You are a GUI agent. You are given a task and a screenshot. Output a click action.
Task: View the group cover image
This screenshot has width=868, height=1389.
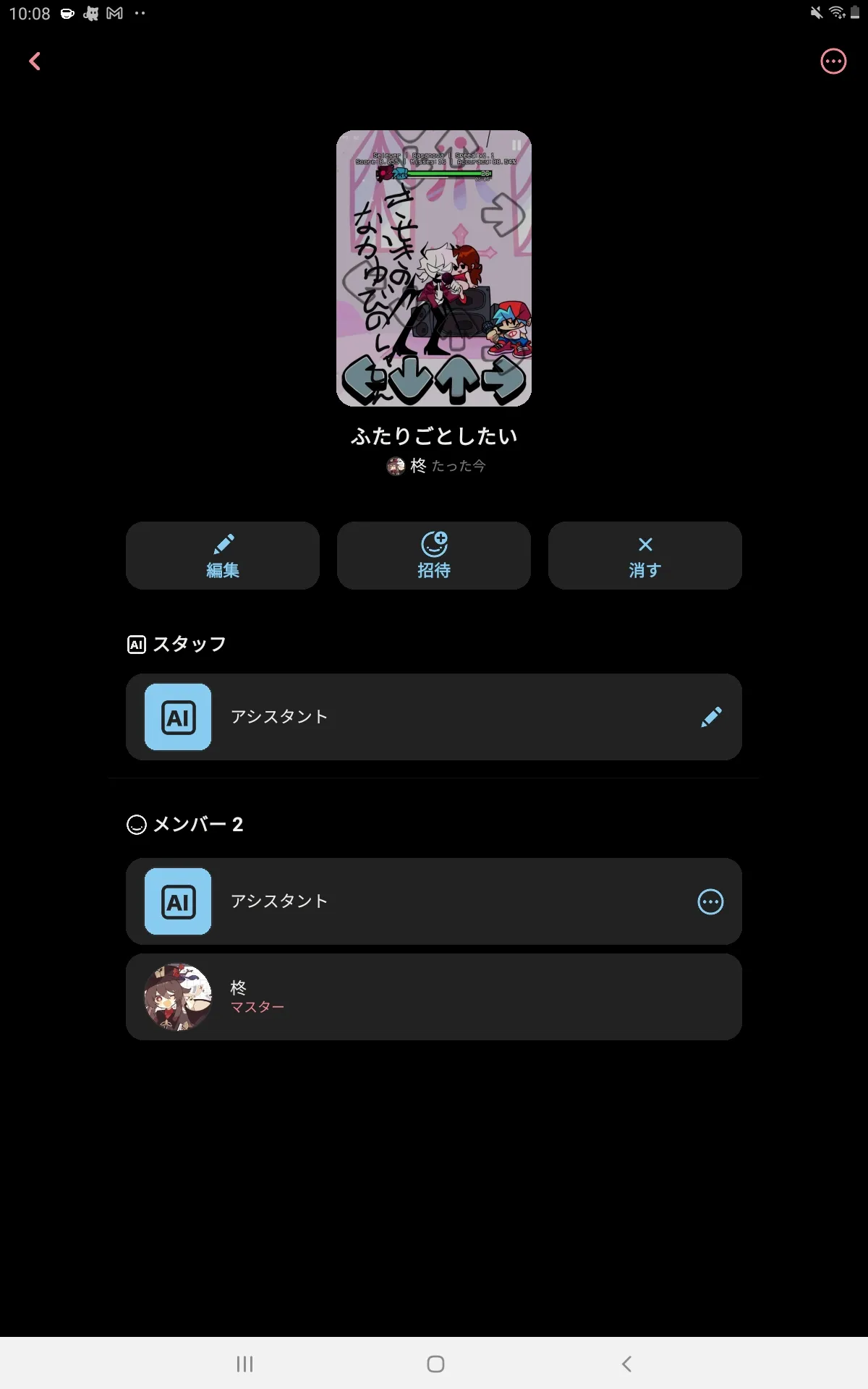[434, 268]
